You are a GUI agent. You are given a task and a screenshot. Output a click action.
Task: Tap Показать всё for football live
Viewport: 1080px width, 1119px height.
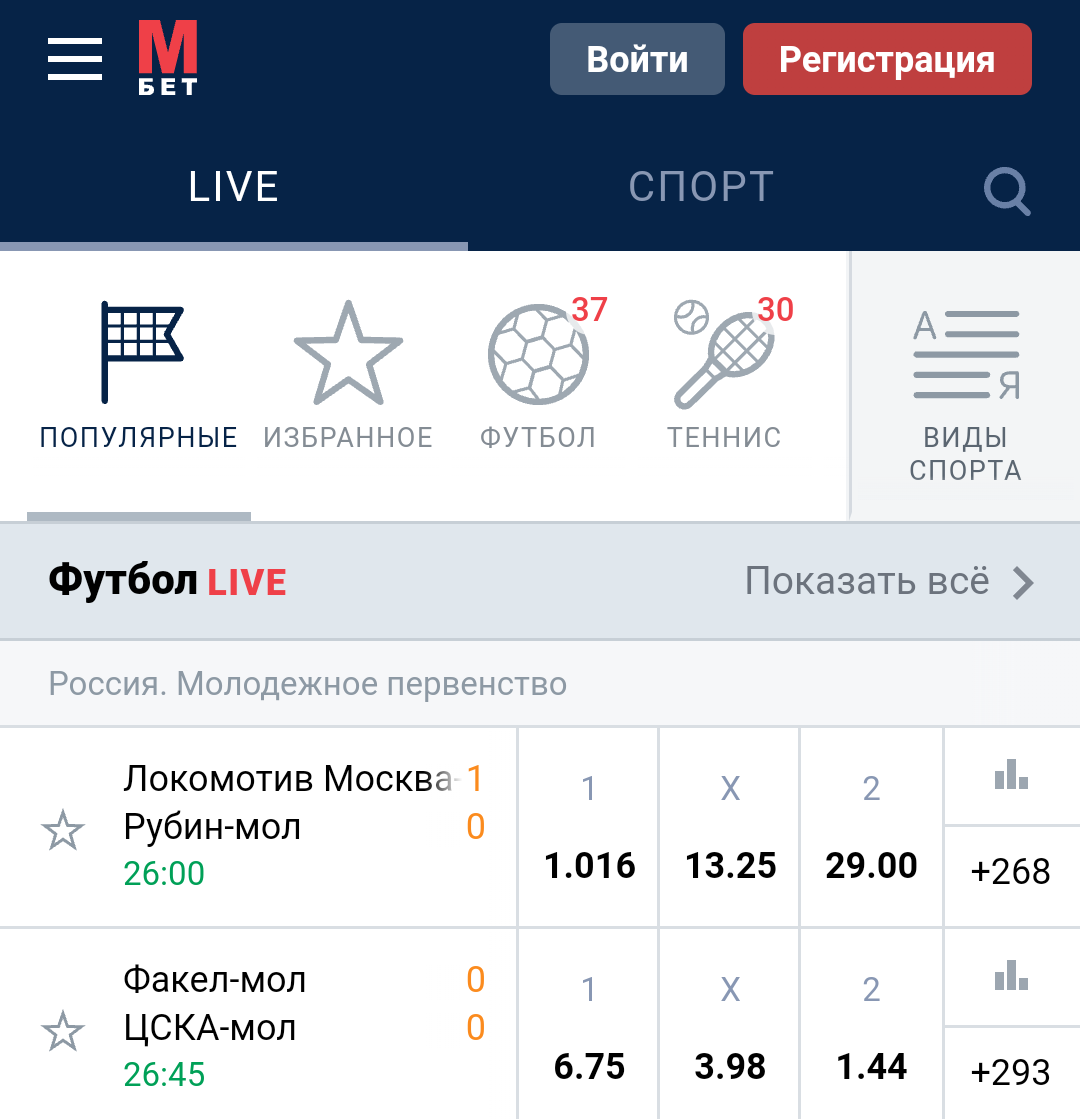pos(889,581)
